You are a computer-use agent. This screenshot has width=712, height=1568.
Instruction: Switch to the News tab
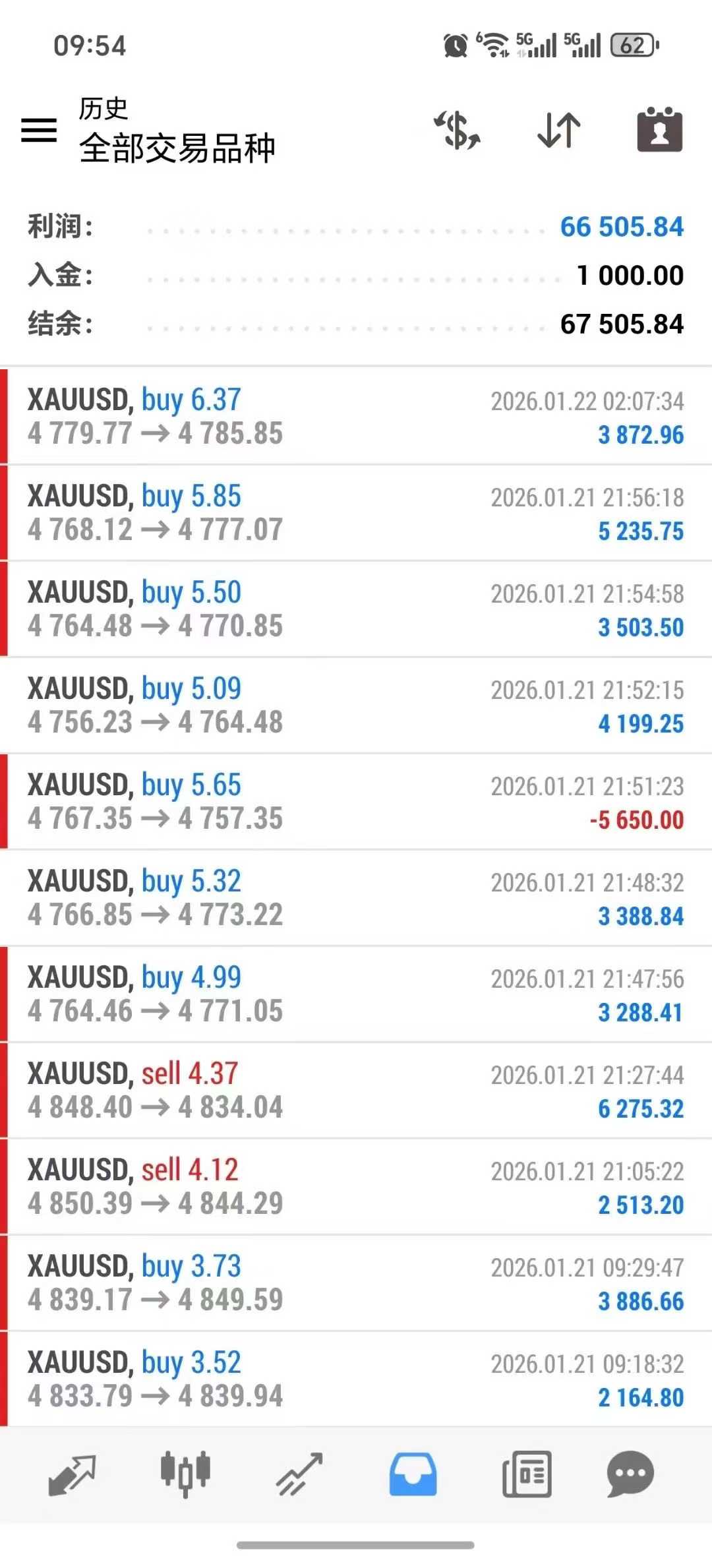(x=527, y=1474)
